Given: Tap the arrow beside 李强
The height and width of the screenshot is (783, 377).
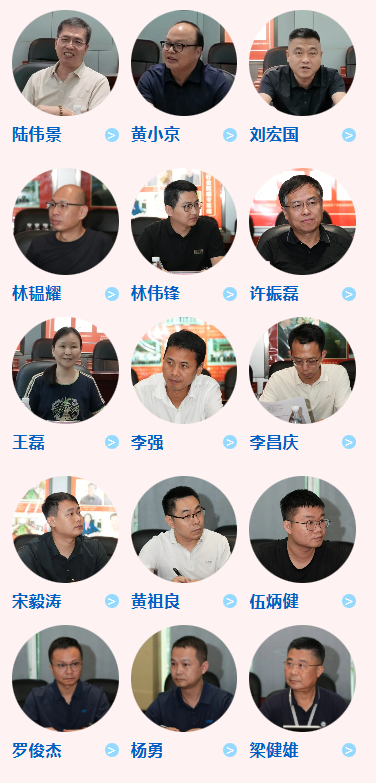Looking at the screenshot, I should (230, 442).
